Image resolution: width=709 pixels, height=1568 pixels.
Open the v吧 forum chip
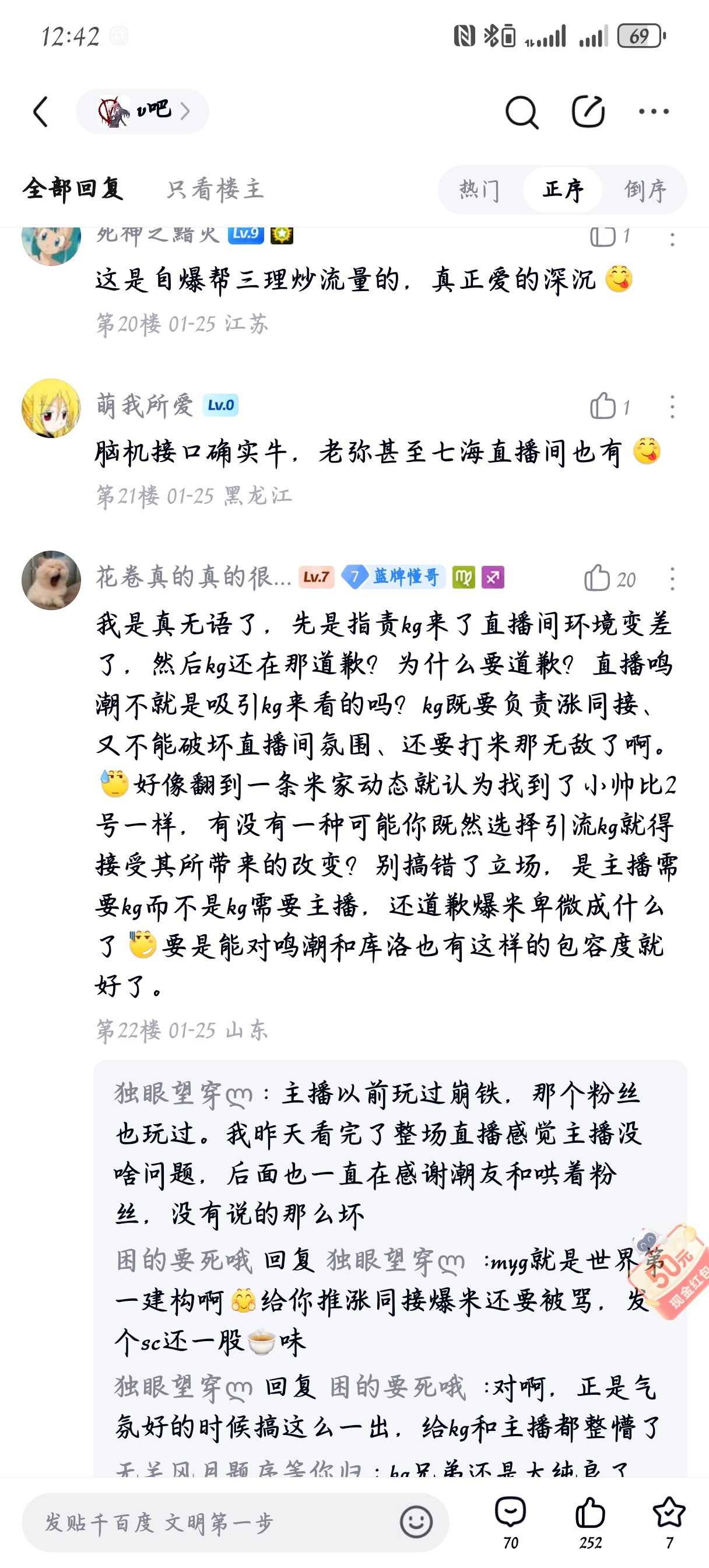click(x=142, y=111)
